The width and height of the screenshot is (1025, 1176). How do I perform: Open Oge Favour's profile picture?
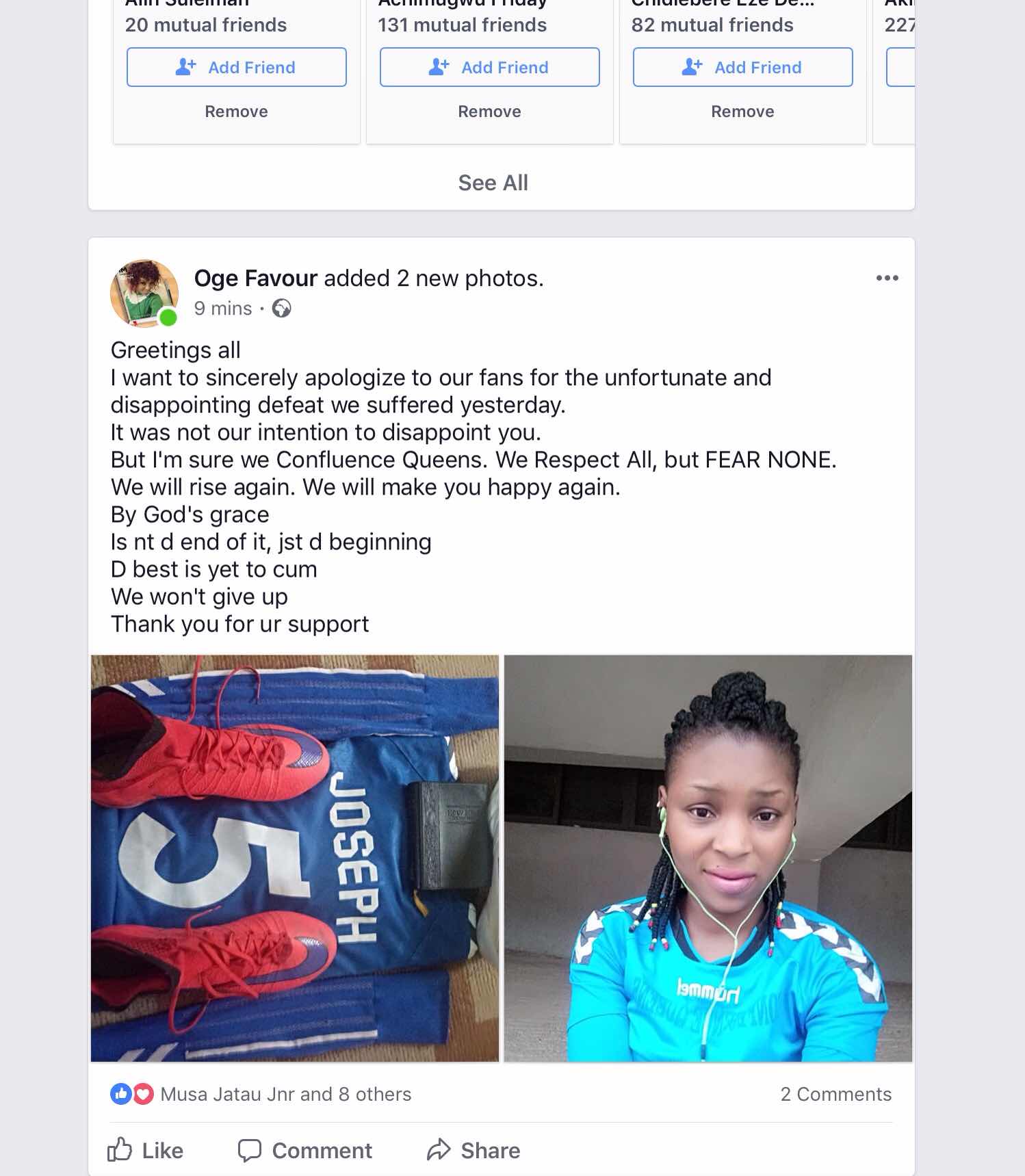pos(144,293)
